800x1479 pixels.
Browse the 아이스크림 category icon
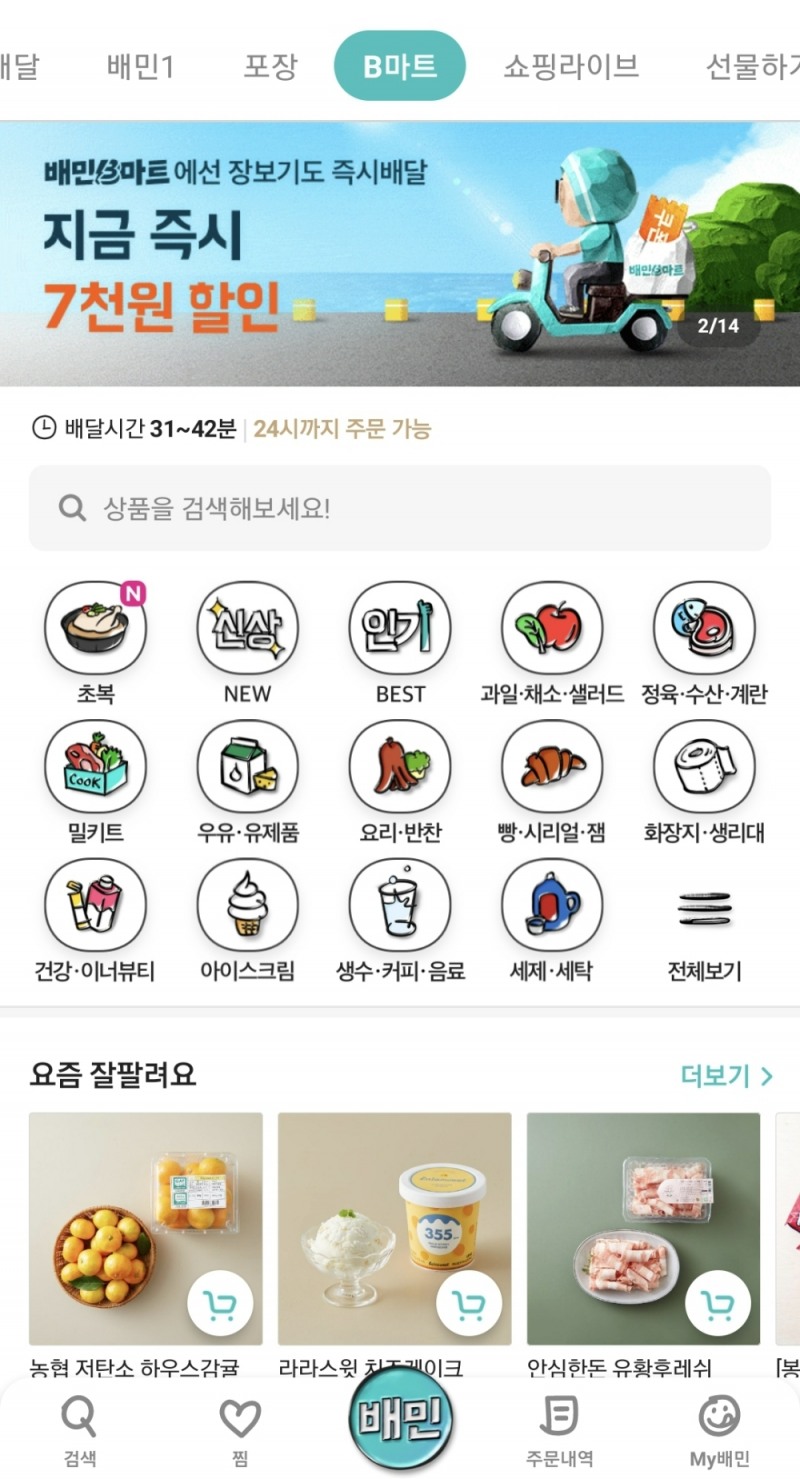[248, 905]
